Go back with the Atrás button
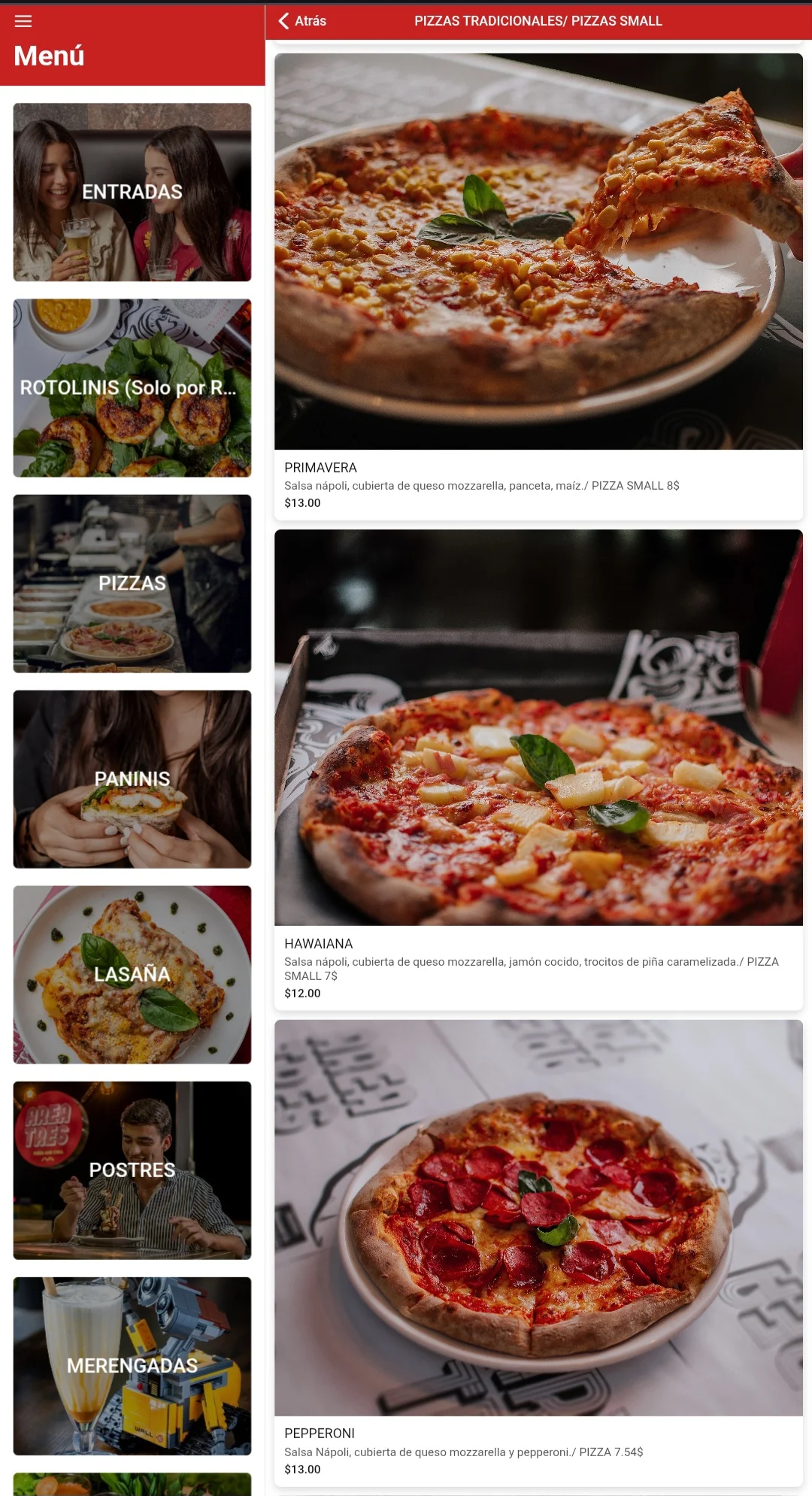Screen dimensions: 812x1496 pyautogui.click(x=302, y=21)
